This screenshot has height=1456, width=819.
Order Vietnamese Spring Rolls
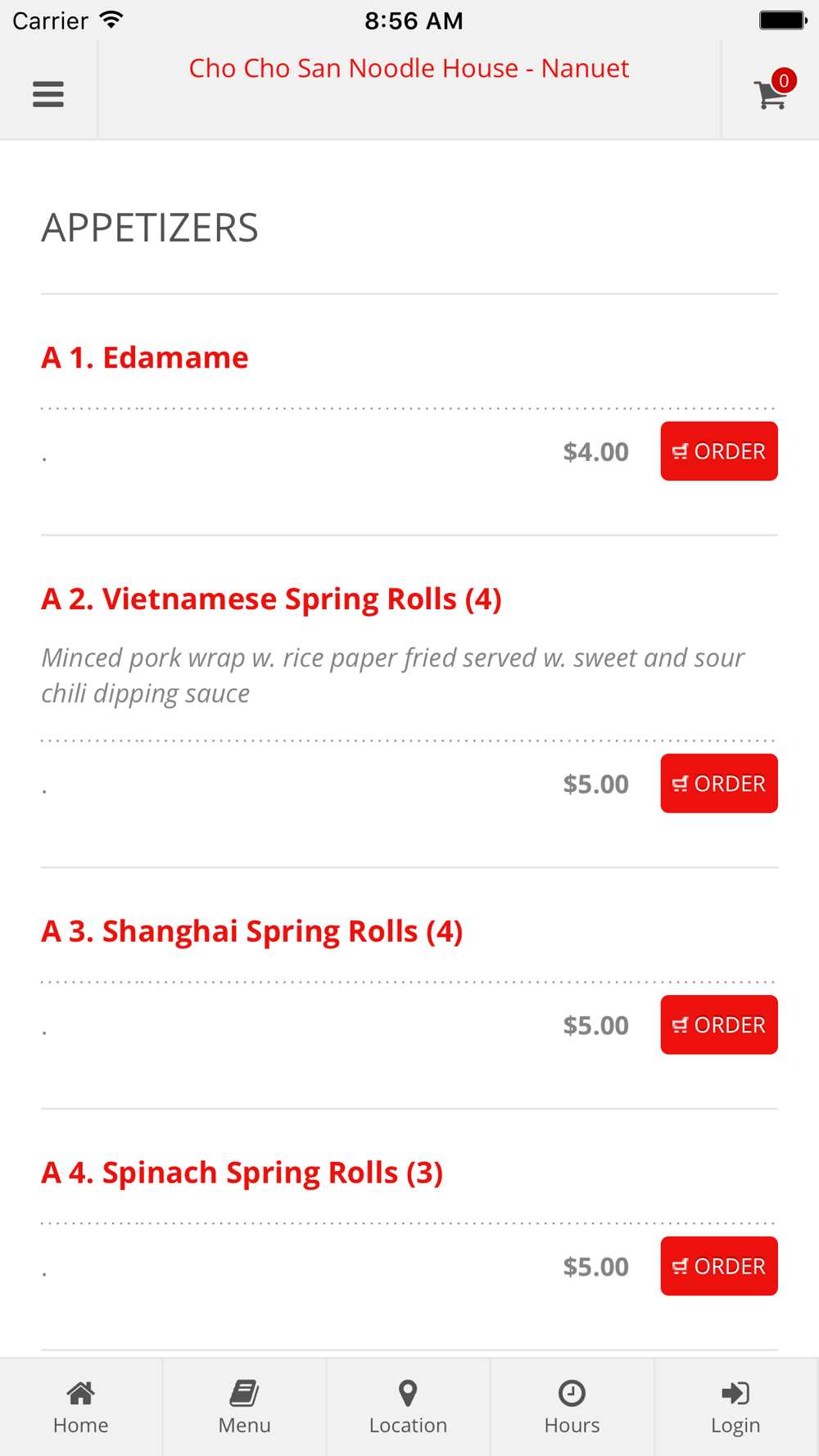tap(719, 784)
